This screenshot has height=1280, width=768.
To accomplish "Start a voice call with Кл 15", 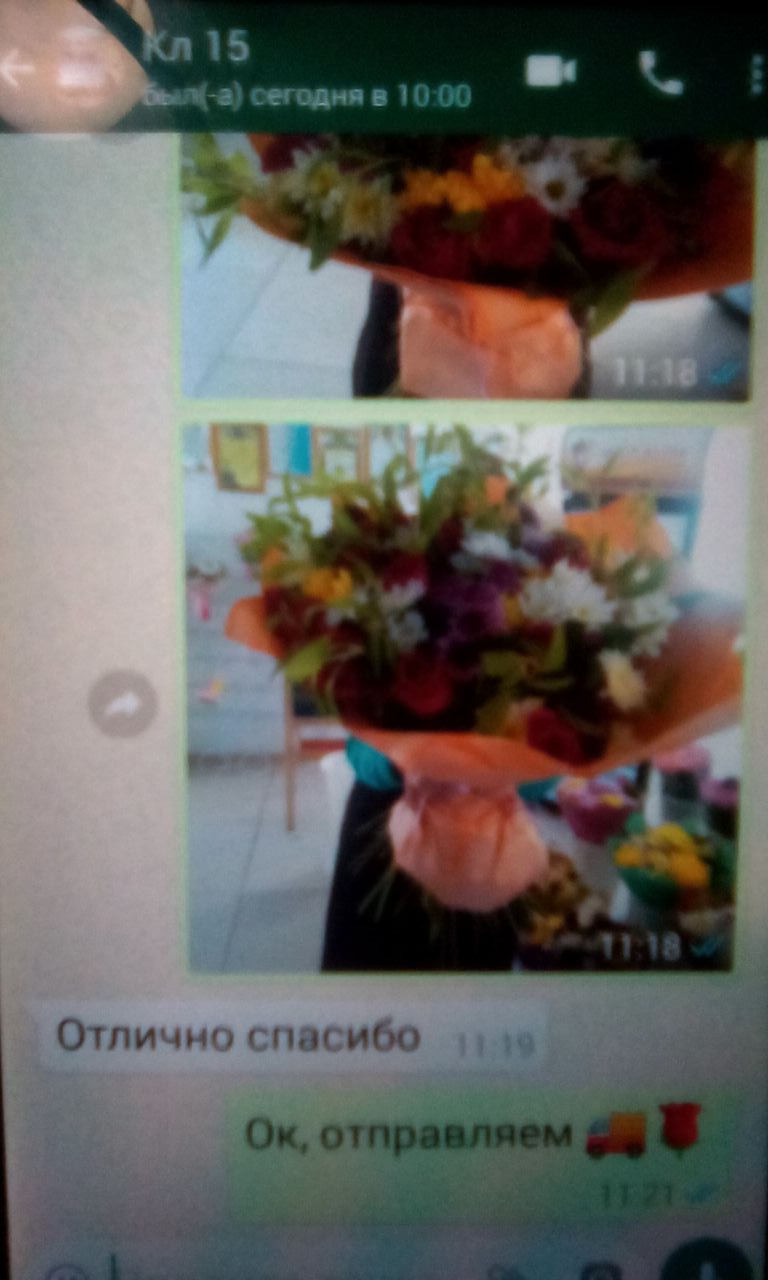I will point(660,72).
